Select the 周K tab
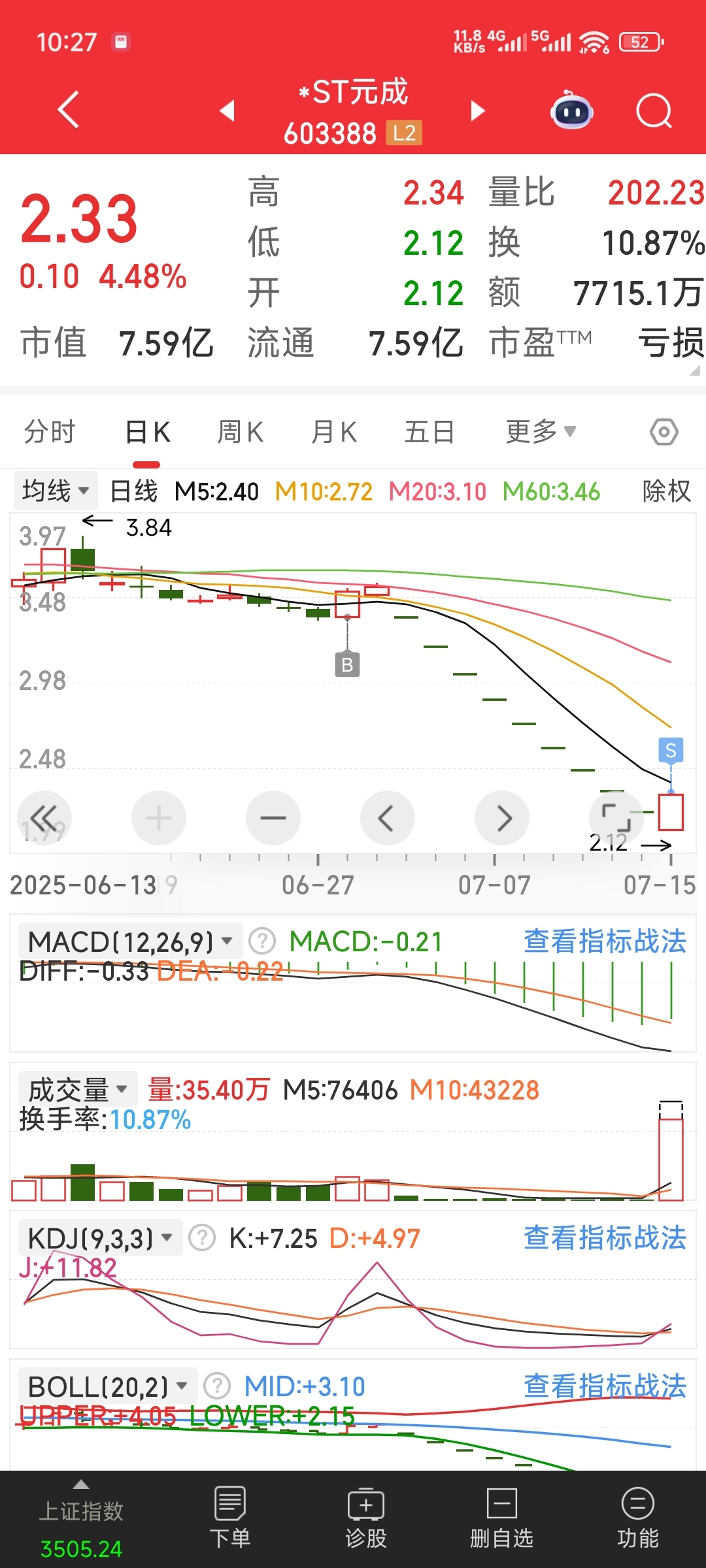Viewport: 706px width, 1568px height. click(x=240, y=432)
